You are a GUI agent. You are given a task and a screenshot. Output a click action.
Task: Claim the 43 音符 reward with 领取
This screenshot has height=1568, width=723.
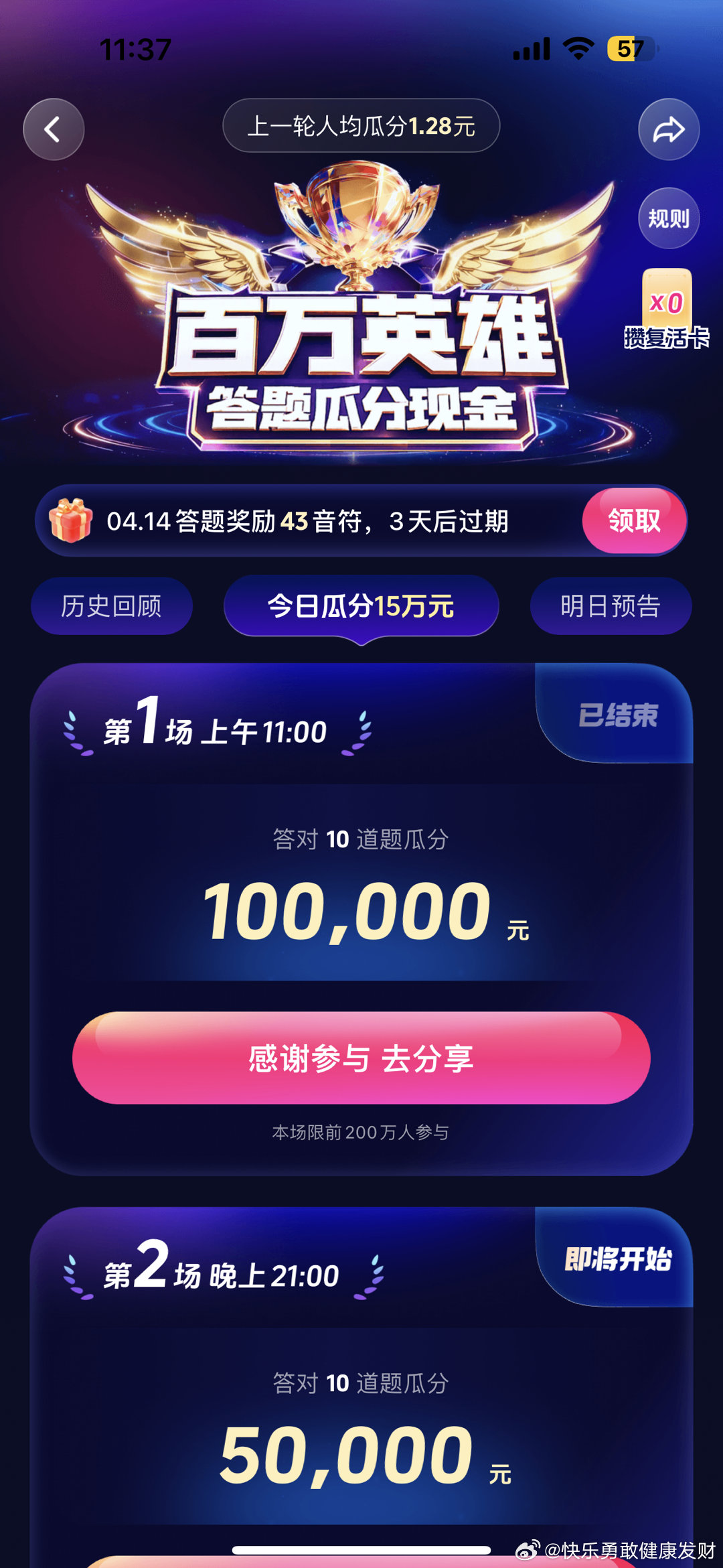point(633,520)
